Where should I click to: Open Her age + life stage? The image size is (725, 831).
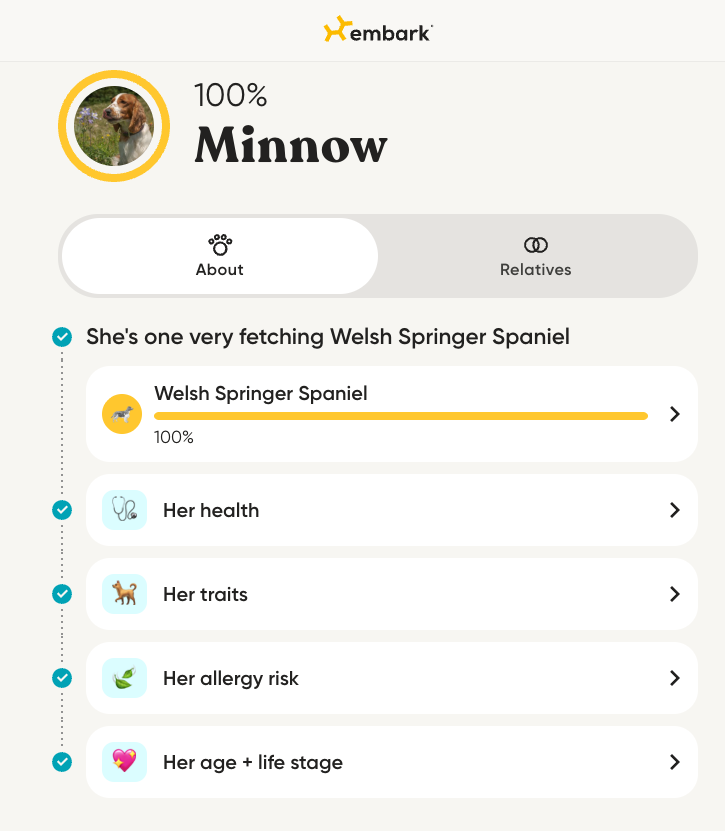coord(391,762)
